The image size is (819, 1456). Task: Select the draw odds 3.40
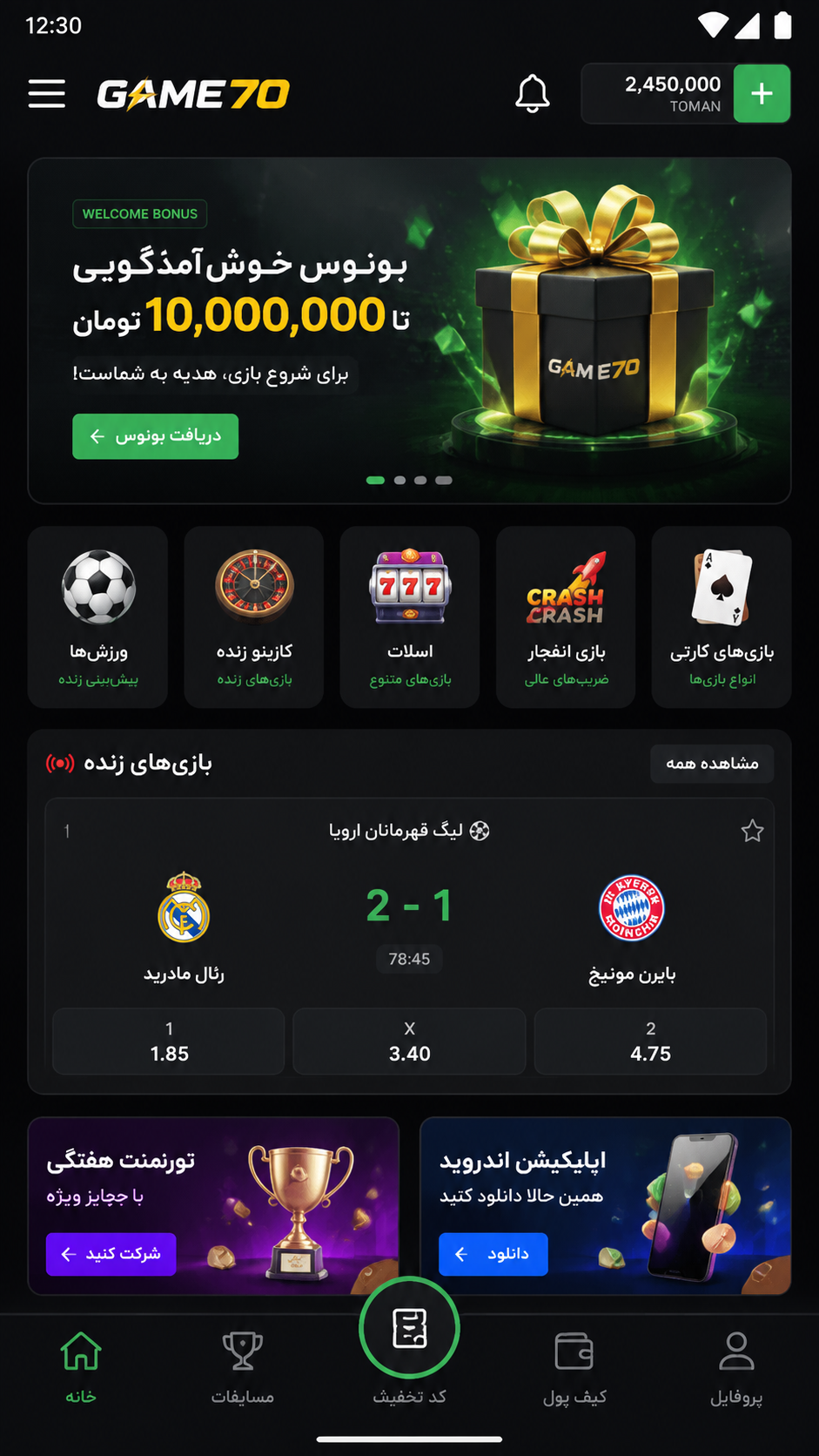click(x=409, y=1041)
